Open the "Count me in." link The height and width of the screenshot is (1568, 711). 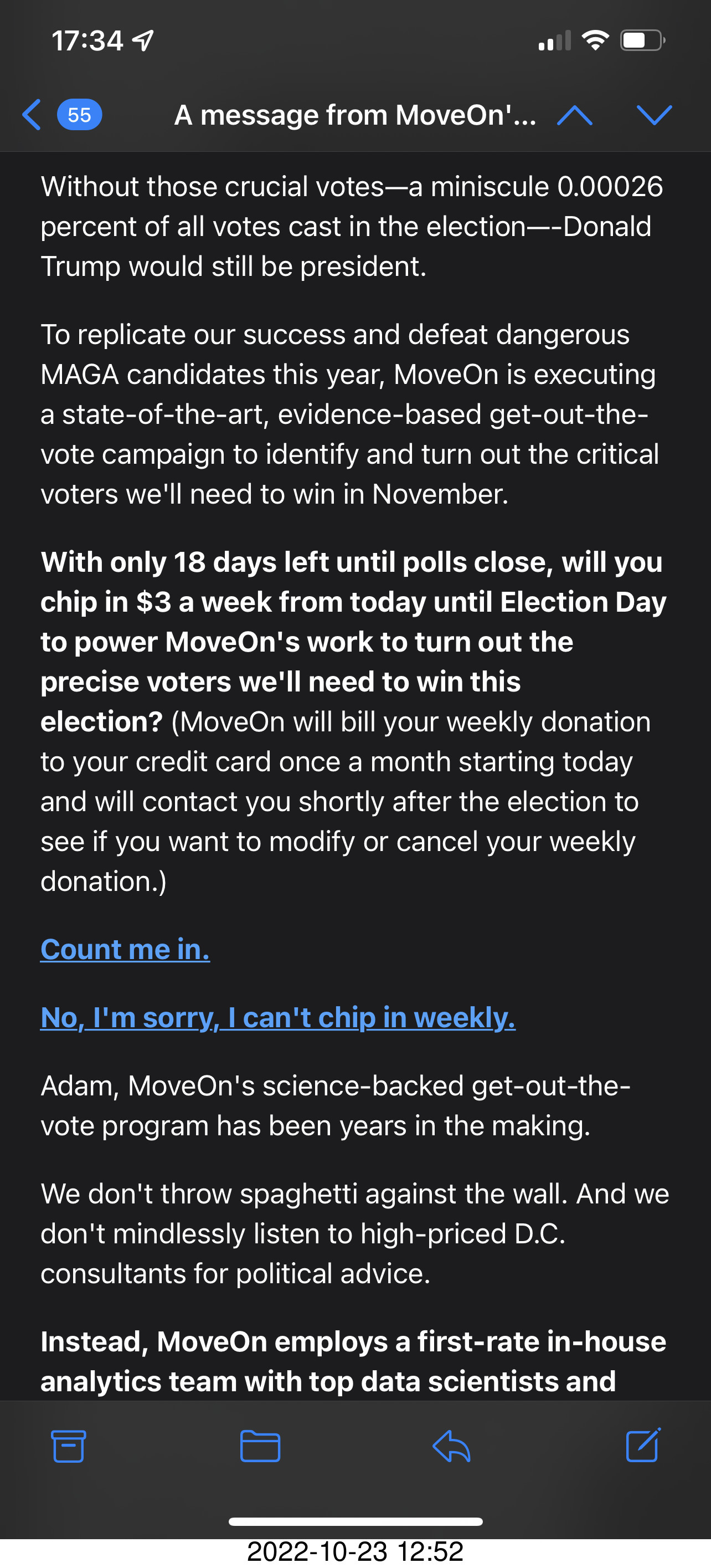[125, 949]
